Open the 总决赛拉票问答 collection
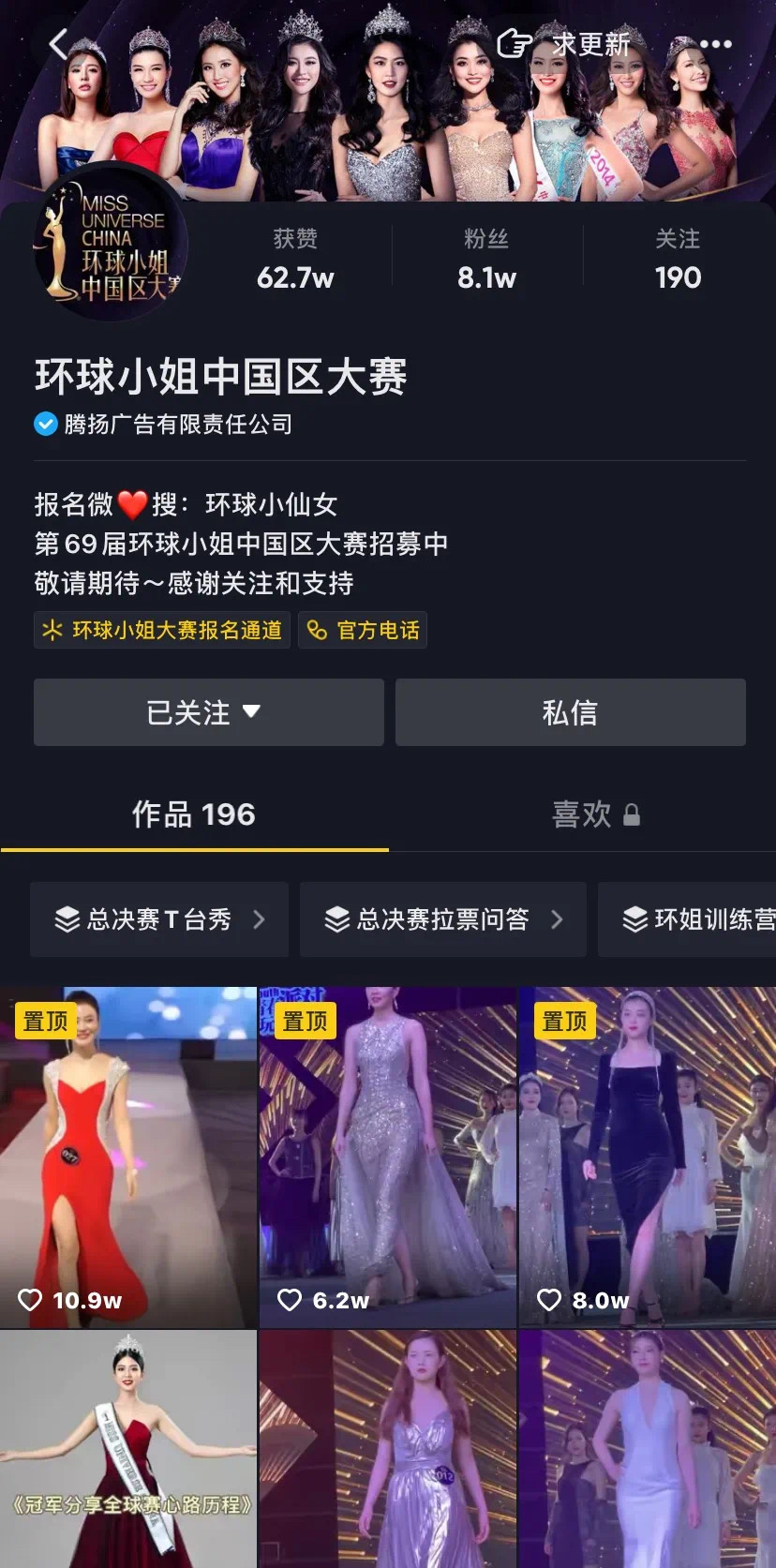776x1568 pixels. tap(442, 919)
